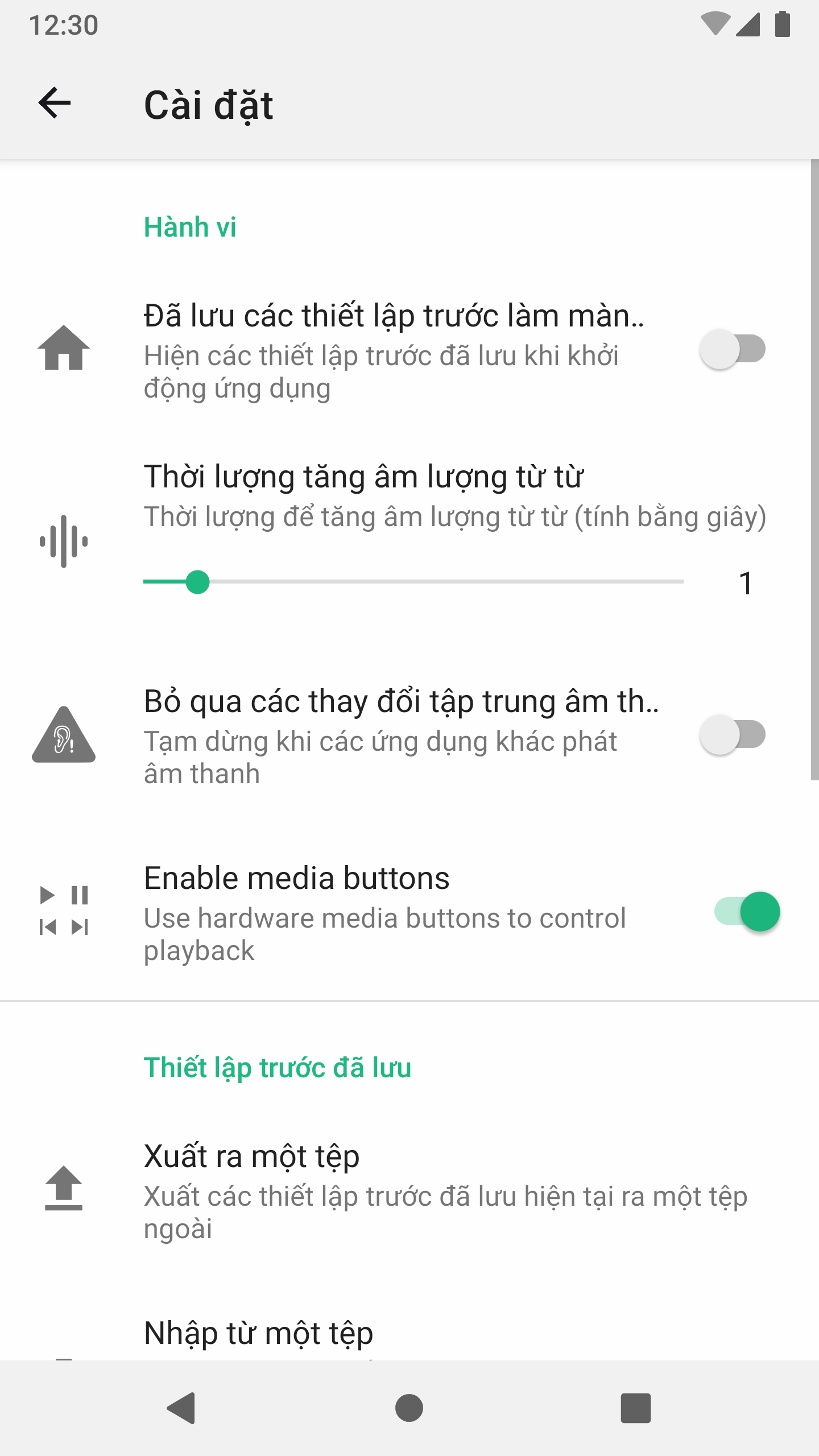Viewport: 819px width, 1456px height.
Task: Disable the Enable media buttons switch
Action: tap(747, 912)
